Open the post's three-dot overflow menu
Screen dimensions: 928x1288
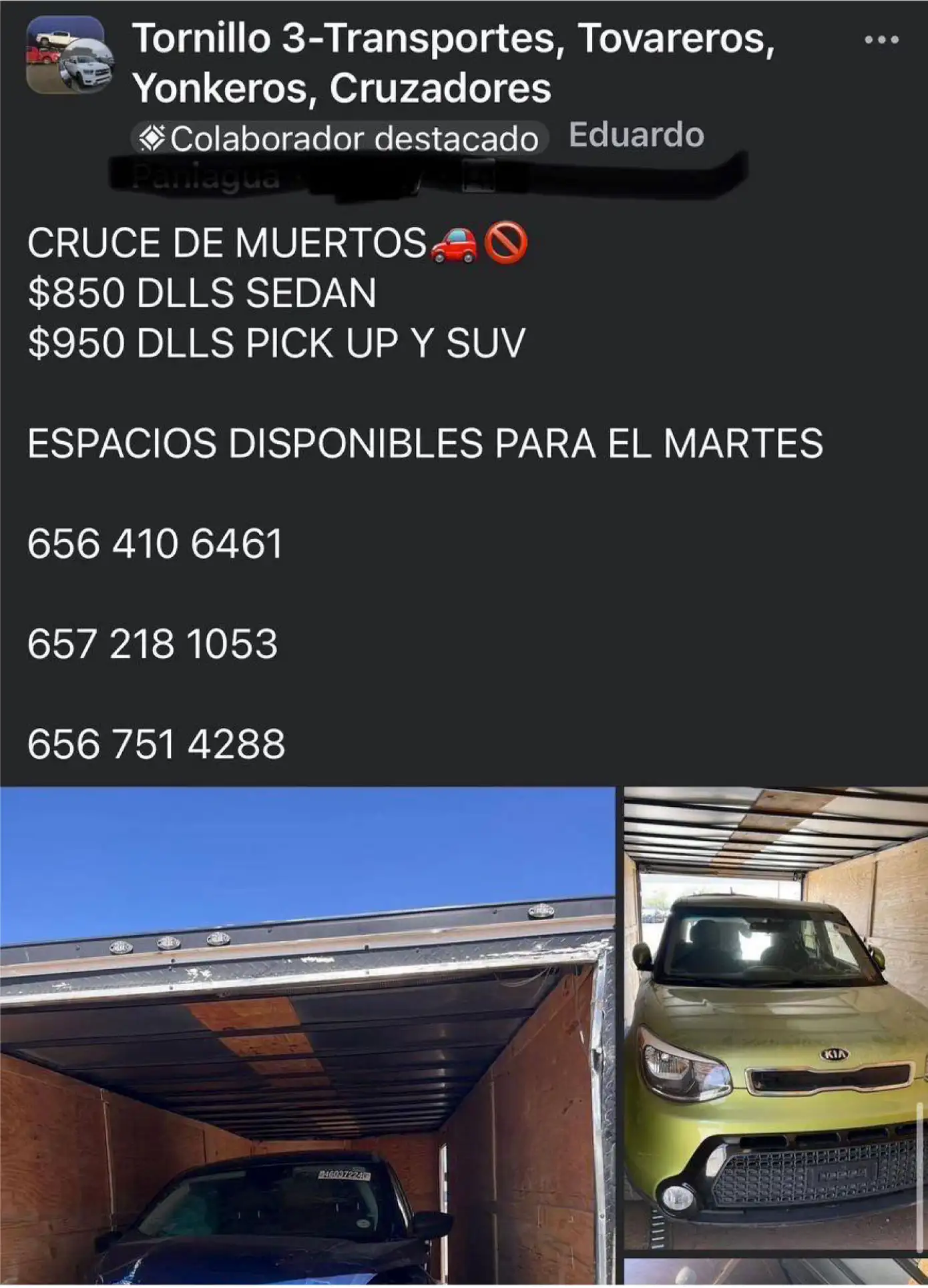coord(881,40)
